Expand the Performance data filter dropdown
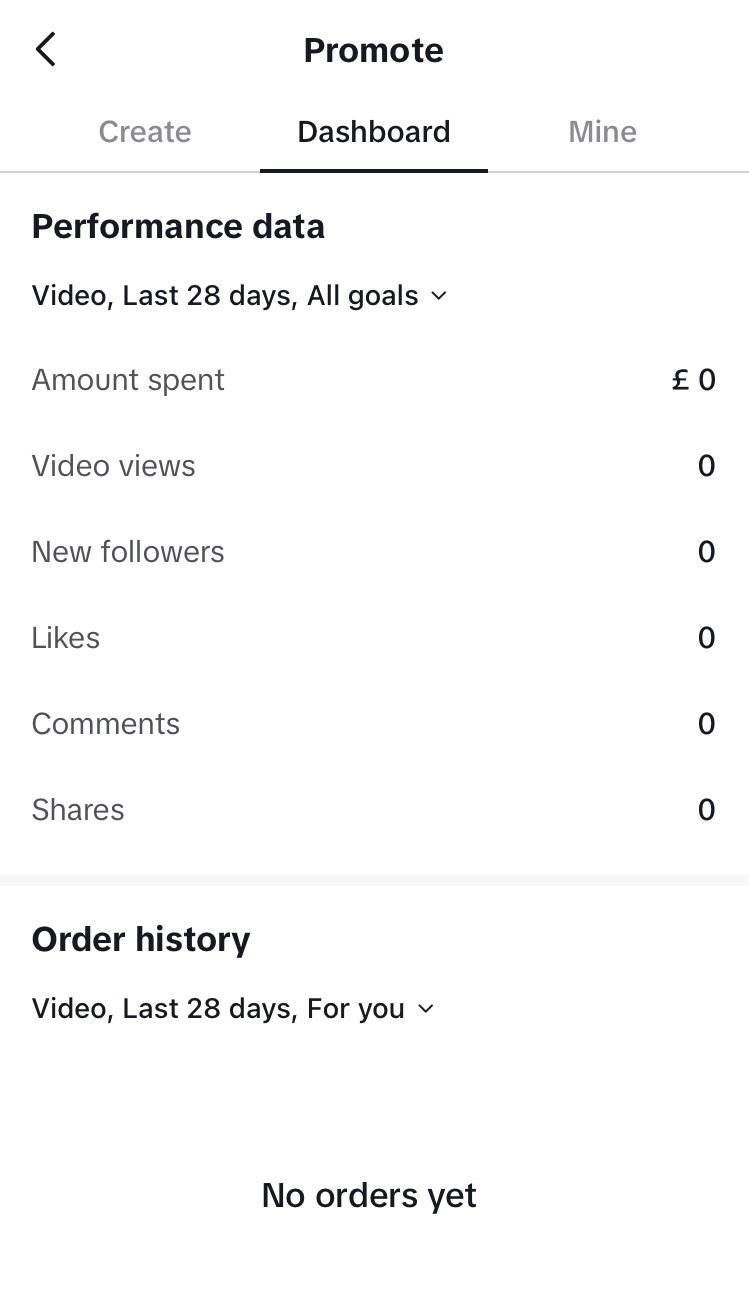This screenshot has width=749, height=1298. [240, 296]
